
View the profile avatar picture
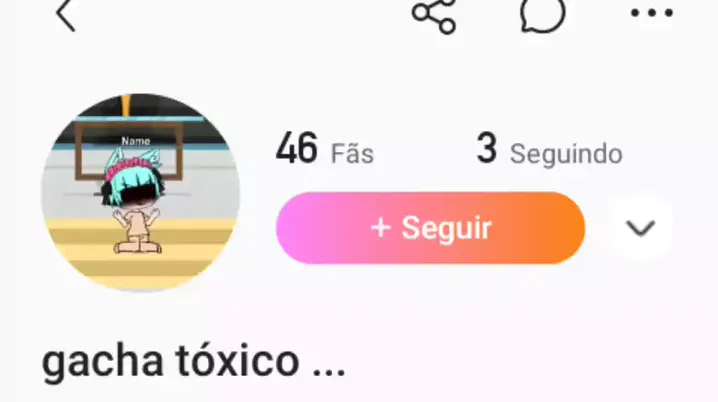tap(140, 193)
